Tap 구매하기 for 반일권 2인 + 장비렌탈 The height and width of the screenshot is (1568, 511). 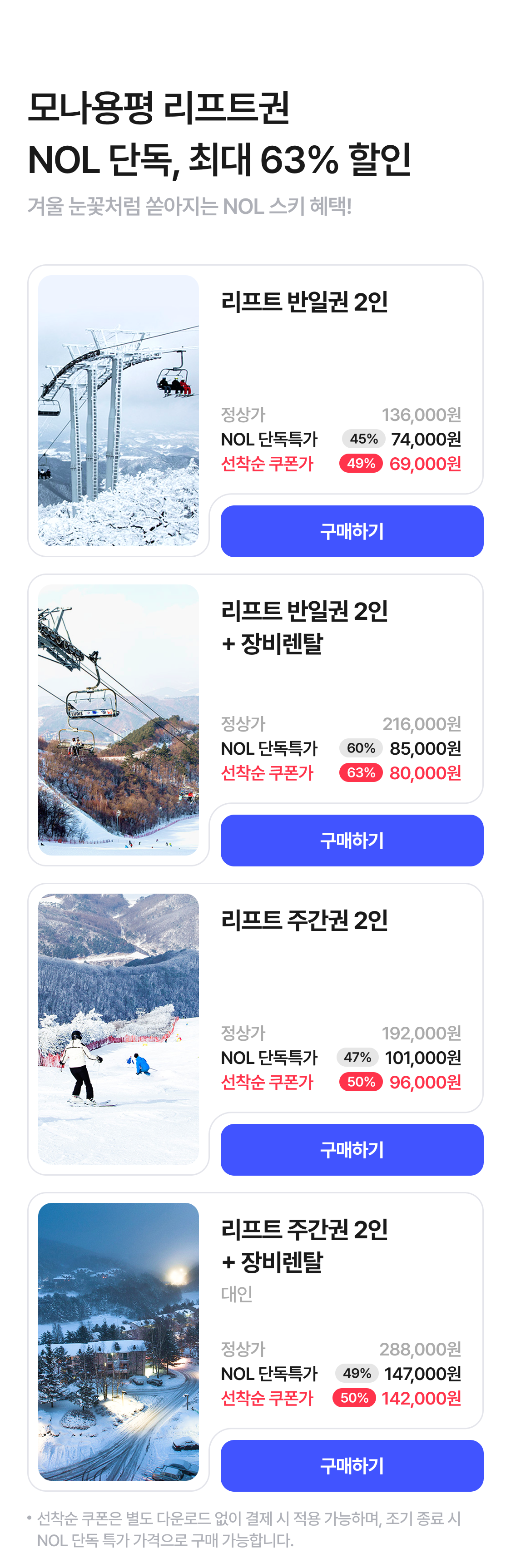(x=352, y=840)
